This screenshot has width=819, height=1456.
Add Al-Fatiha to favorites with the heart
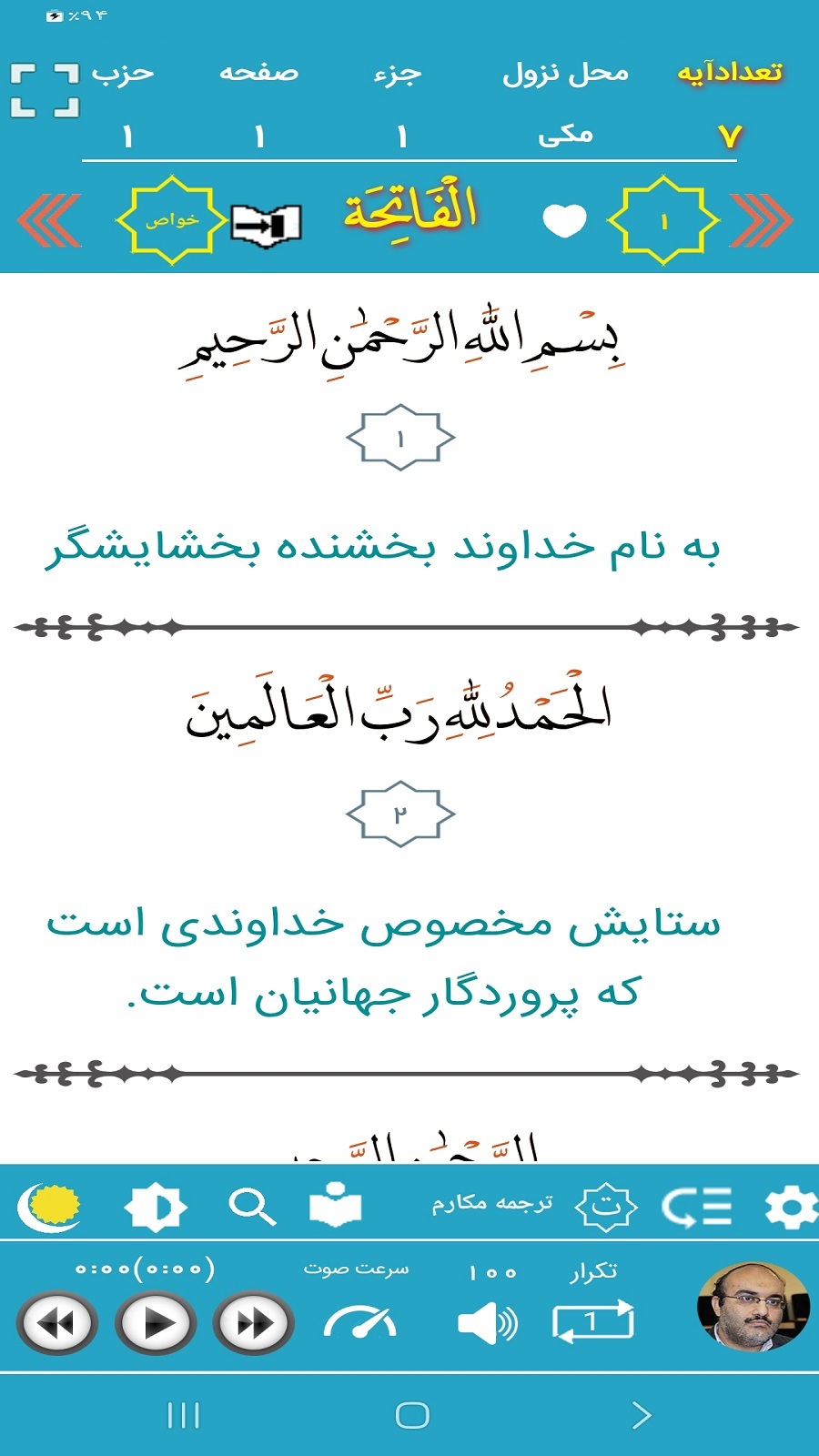[564, 220]
